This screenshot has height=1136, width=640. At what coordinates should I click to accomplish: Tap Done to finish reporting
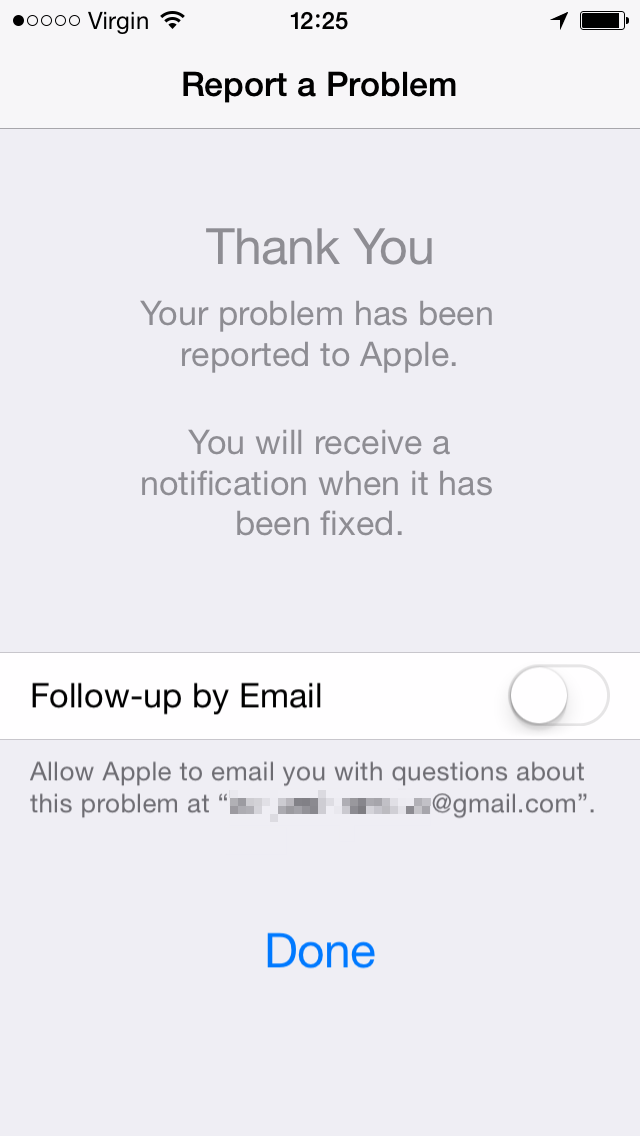pyautogui.click(x=320, y=951)
